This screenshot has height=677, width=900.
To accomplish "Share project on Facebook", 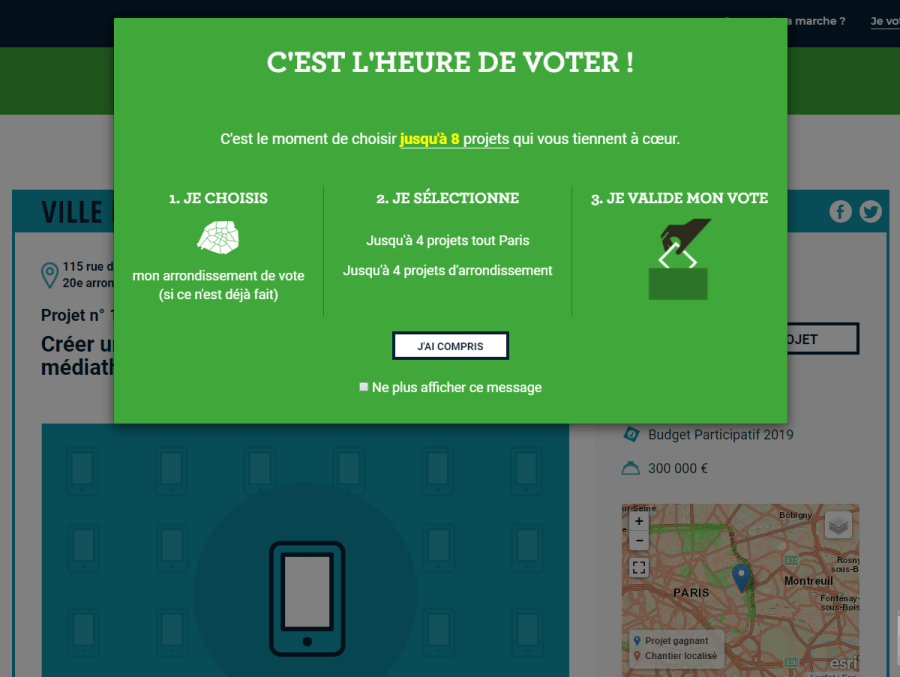I will [840, 211].
